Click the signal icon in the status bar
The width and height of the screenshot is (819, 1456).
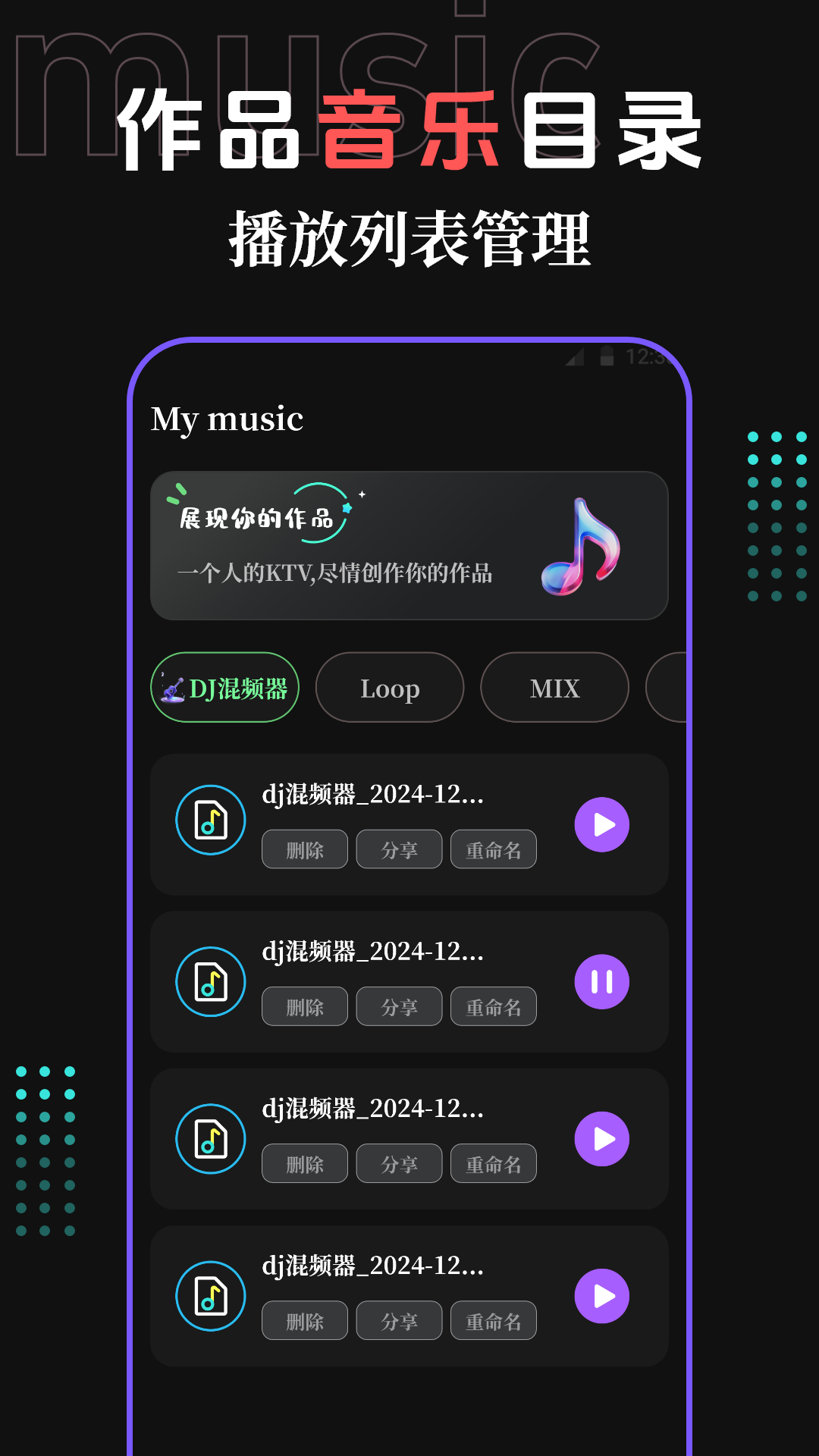point(576,357)
